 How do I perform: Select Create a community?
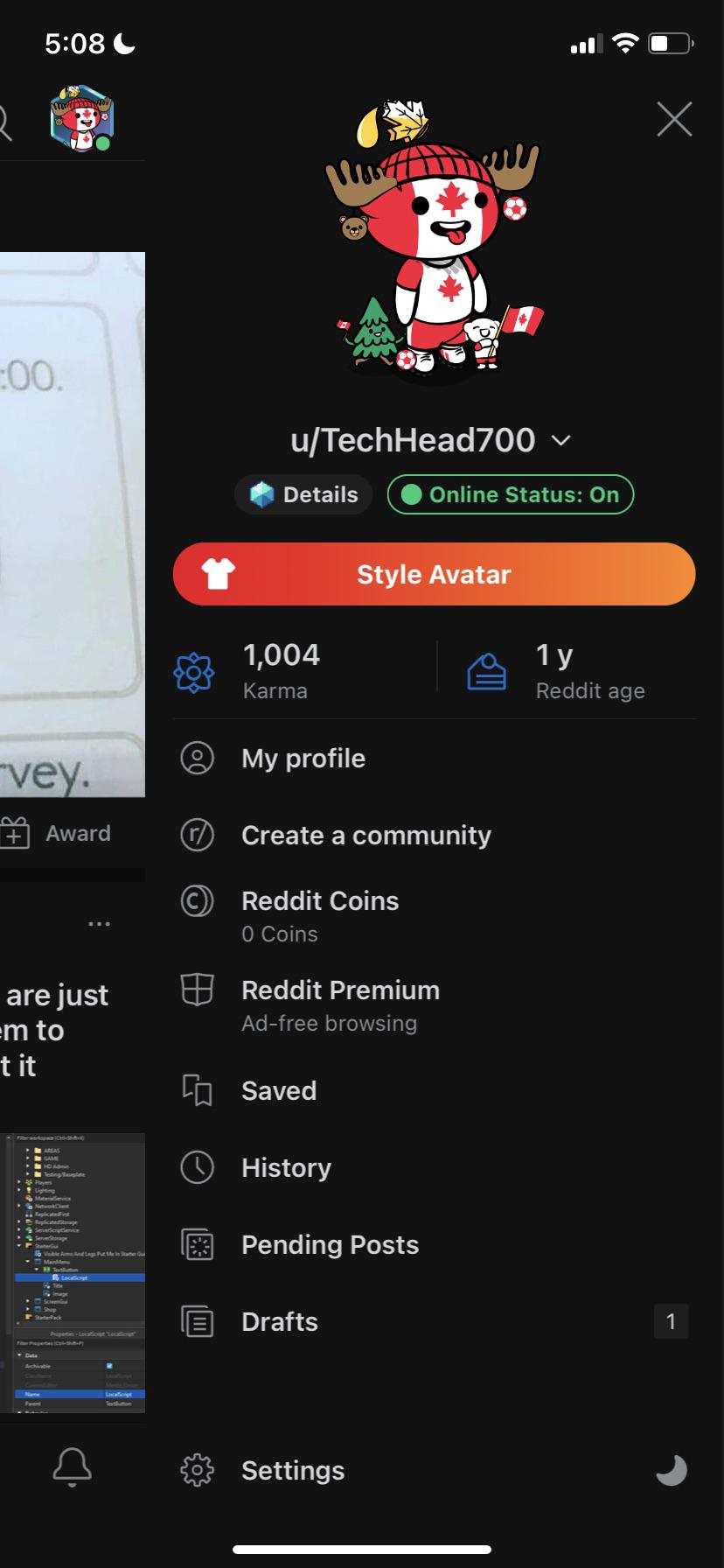coord(365,835)
